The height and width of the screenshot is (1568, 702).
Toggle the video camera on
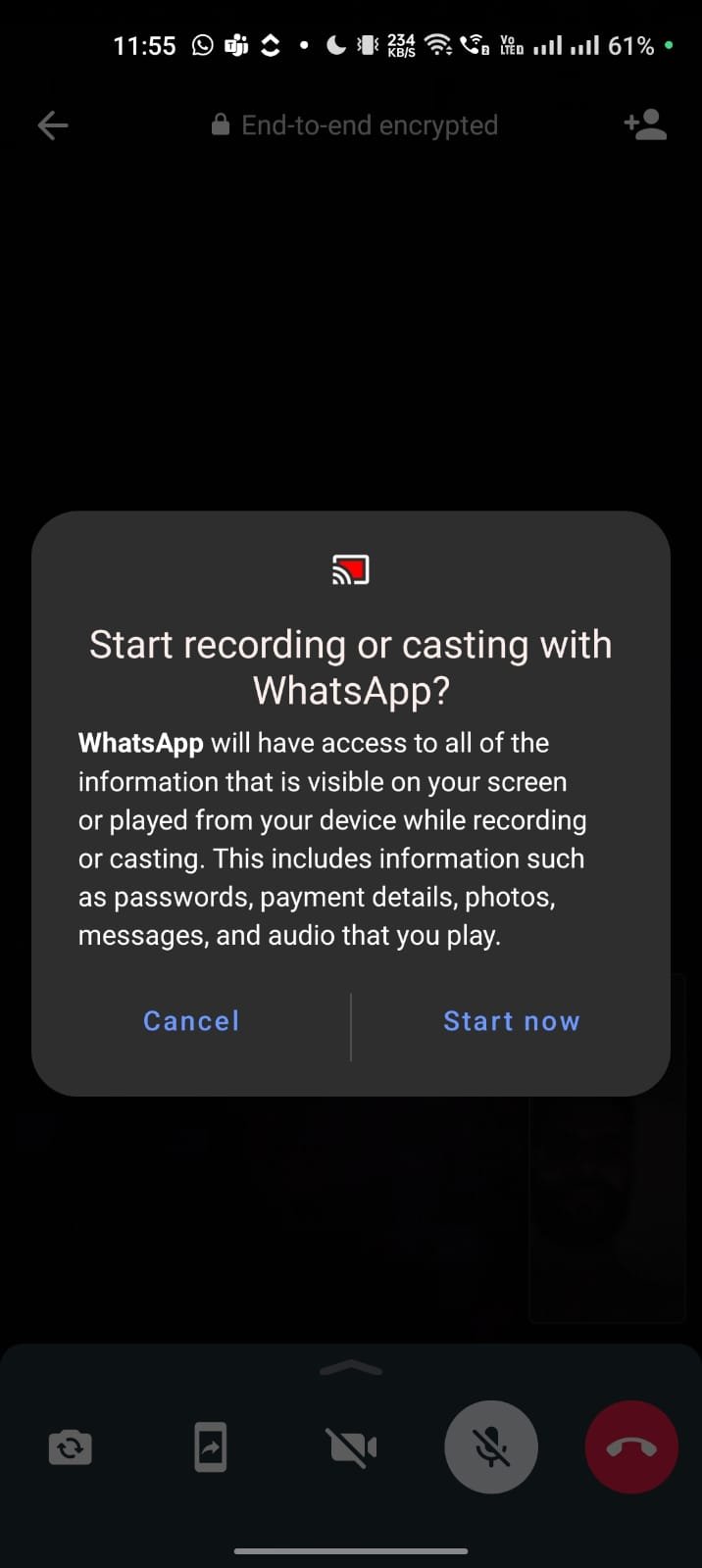pyautogui.click(x=351, y=1447)
